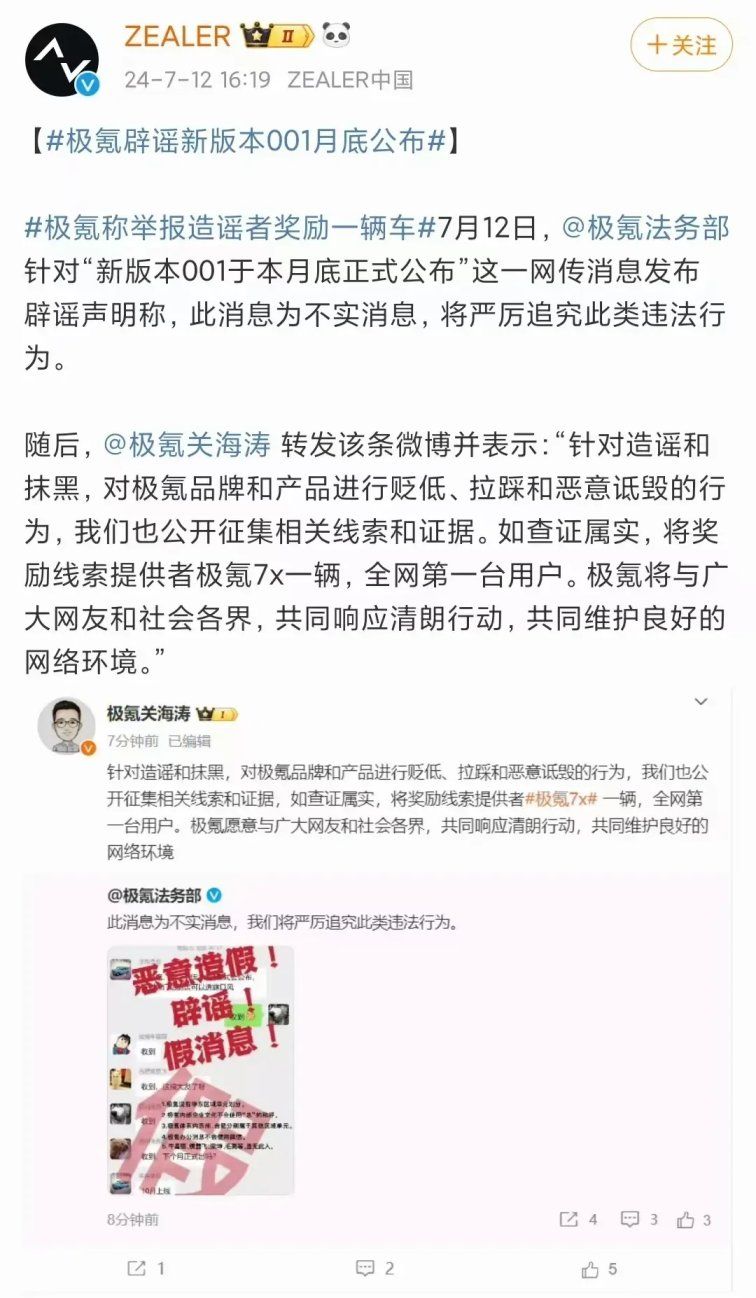Visit the @极氪法务部 mention

tap(646, 227)
